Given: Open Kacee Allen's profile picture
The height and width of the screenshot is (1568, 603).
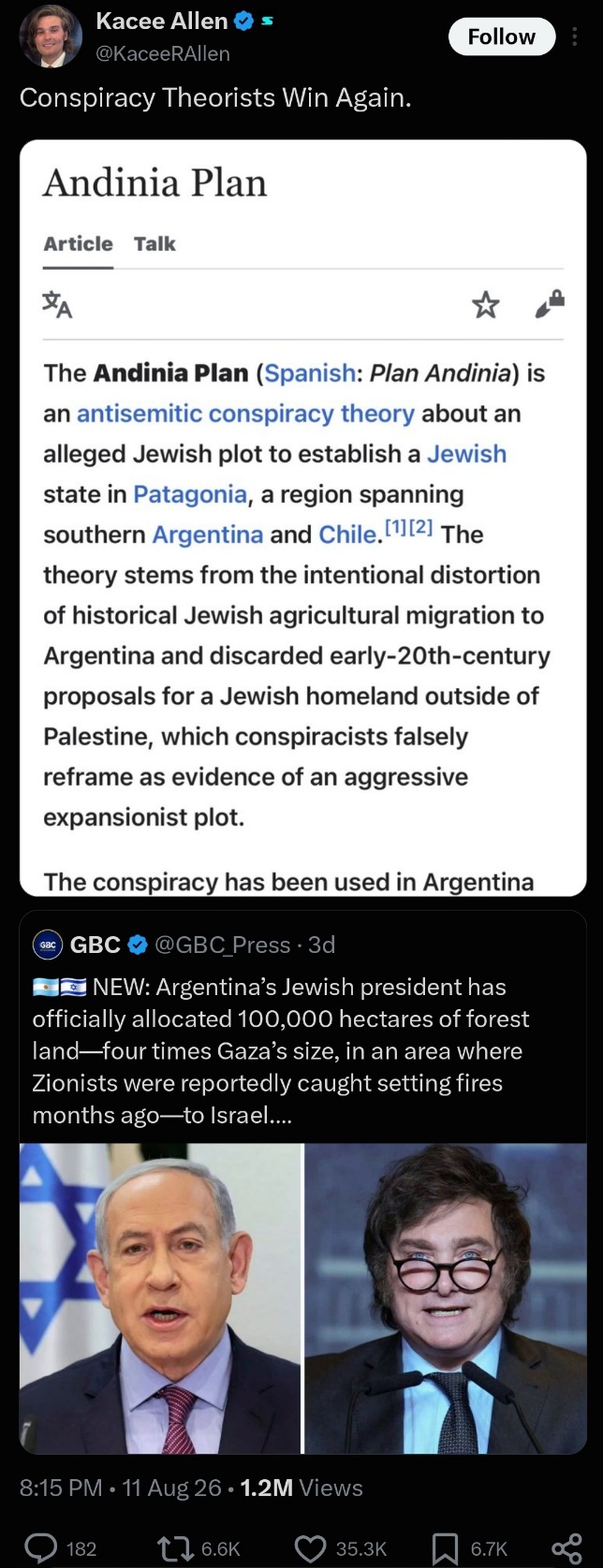Looking at the screenshot, I should 51,37.
